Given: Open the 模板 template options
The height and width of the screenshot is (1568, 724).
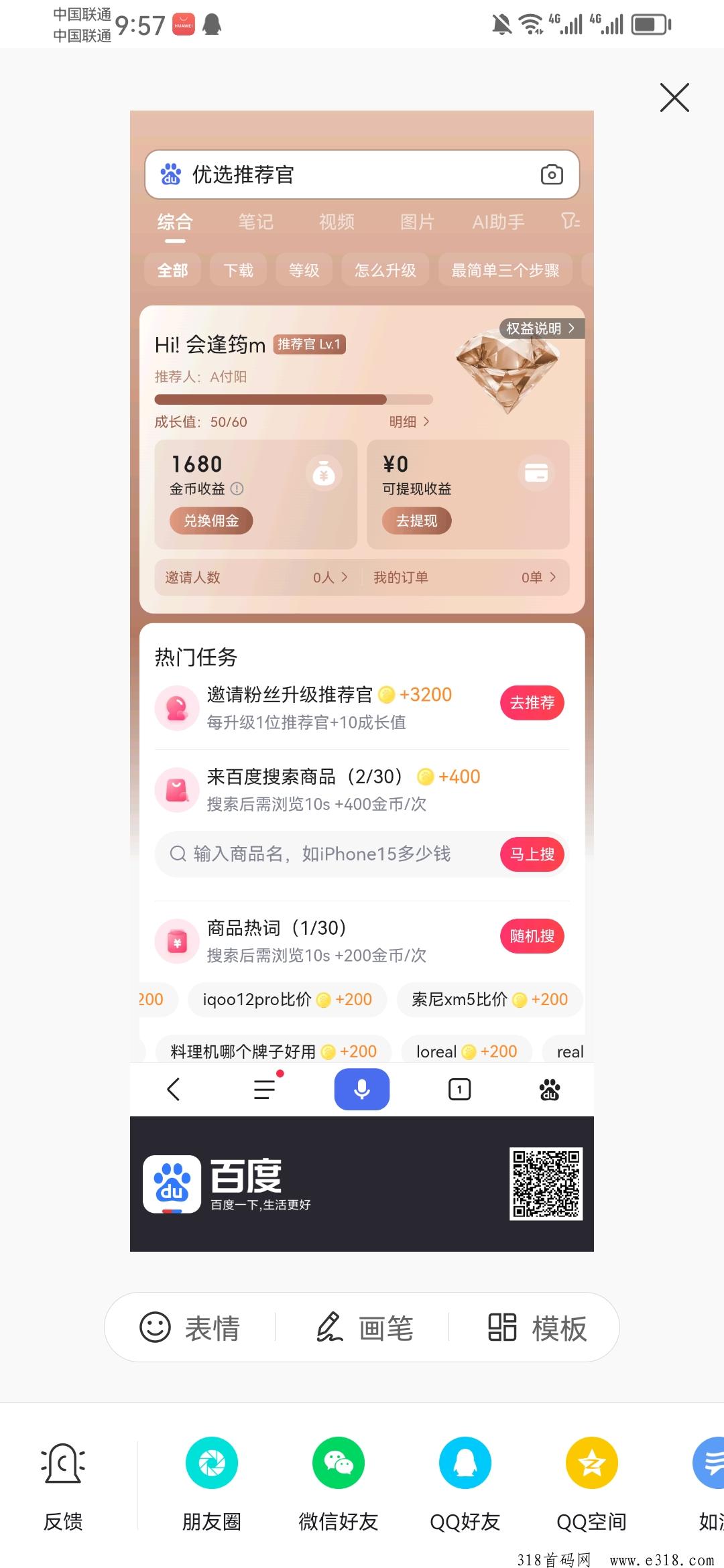Looking at the screenshot, I should (537, 1327).
